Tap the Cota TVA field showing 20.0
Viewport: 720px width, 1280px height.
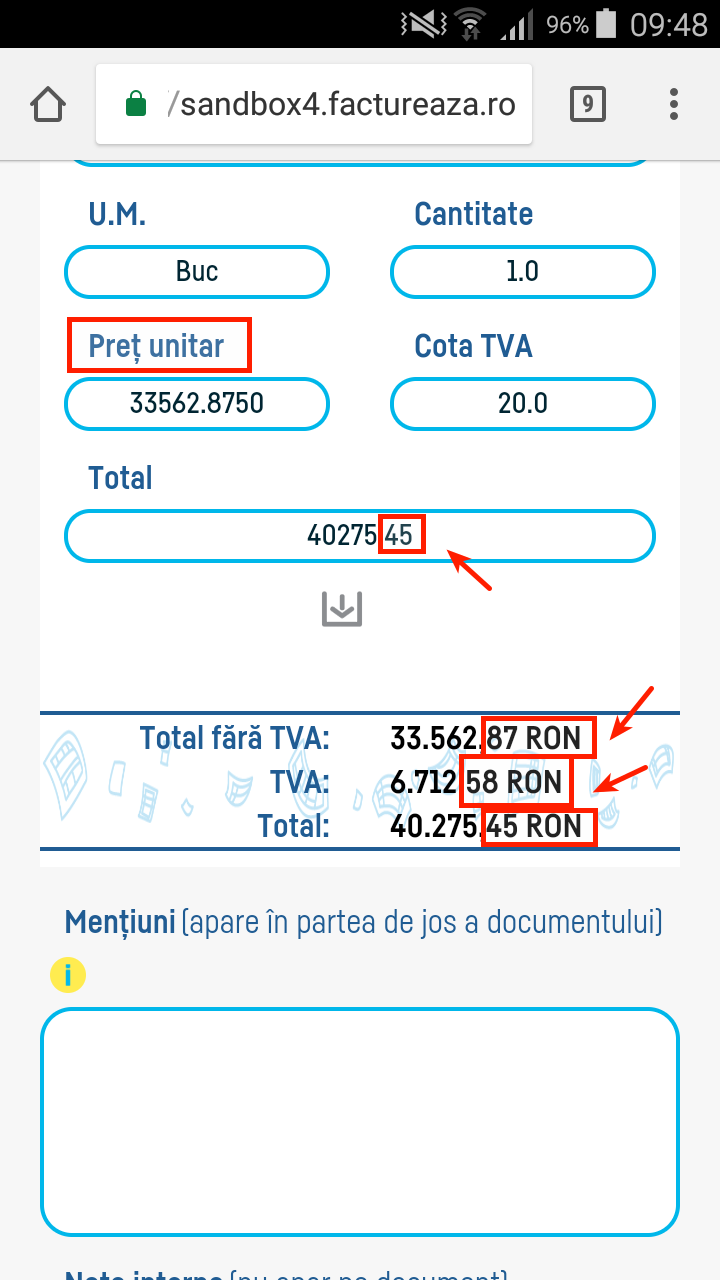click(x=522, y=403)
